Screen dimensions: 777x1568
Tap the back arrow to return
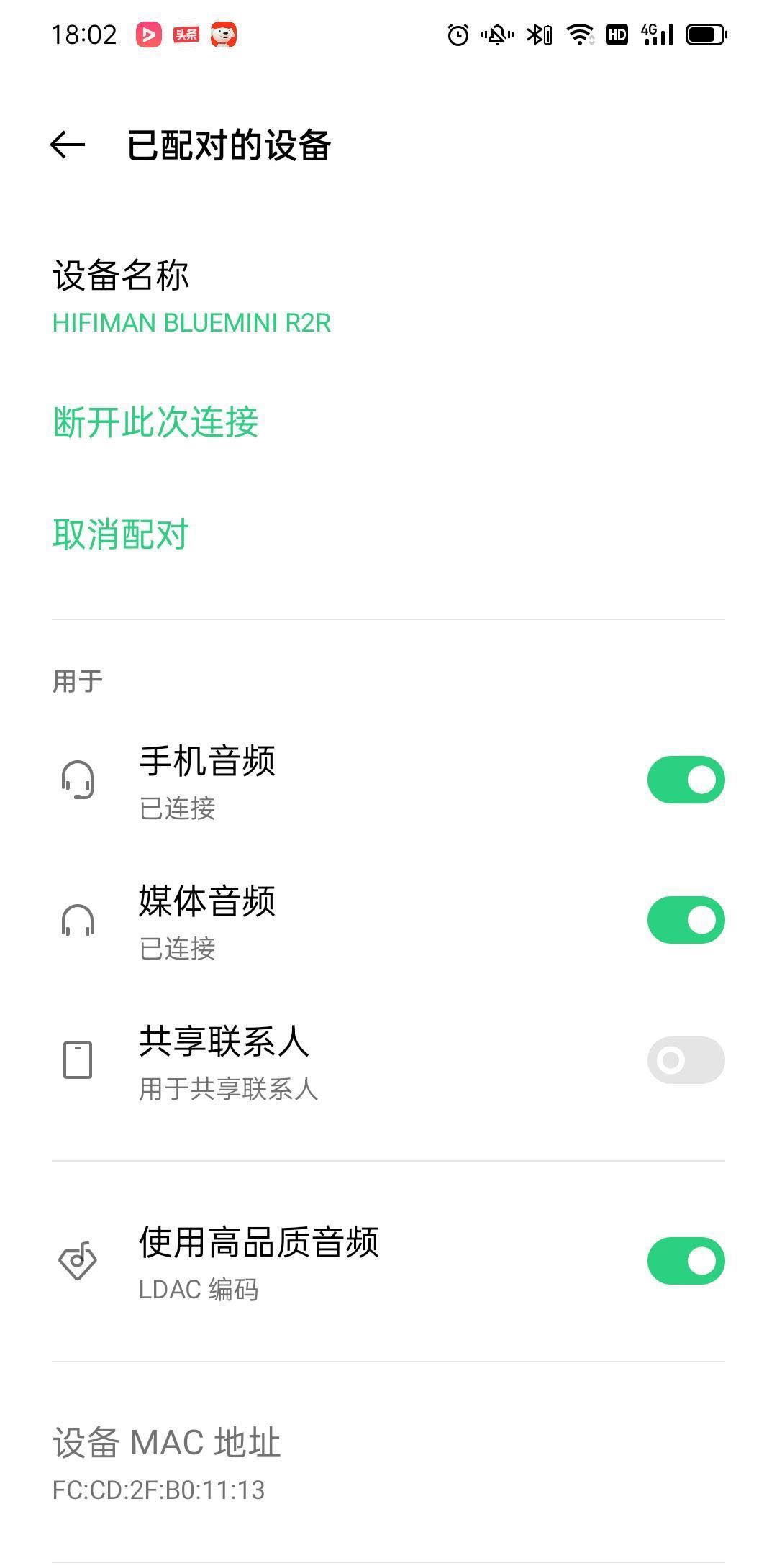click(x=68, y=145)
